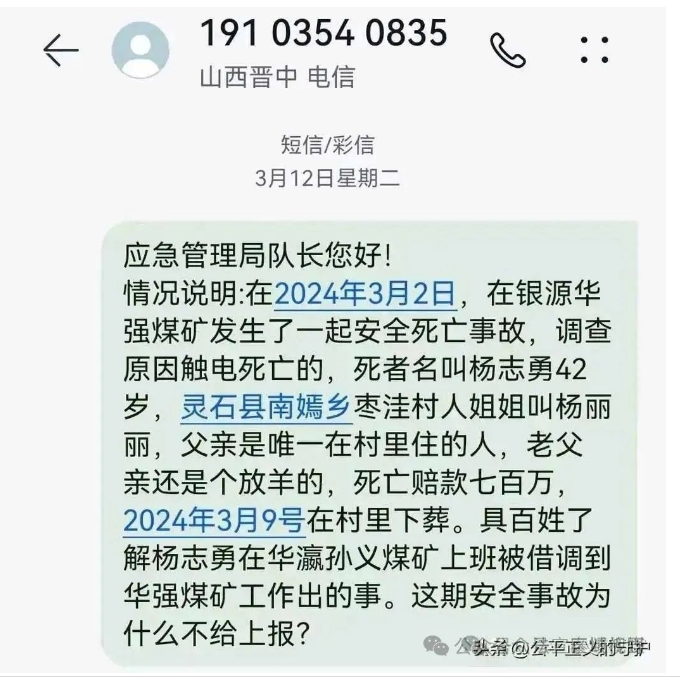Call the number 191 0354 0835

(507, 50)
